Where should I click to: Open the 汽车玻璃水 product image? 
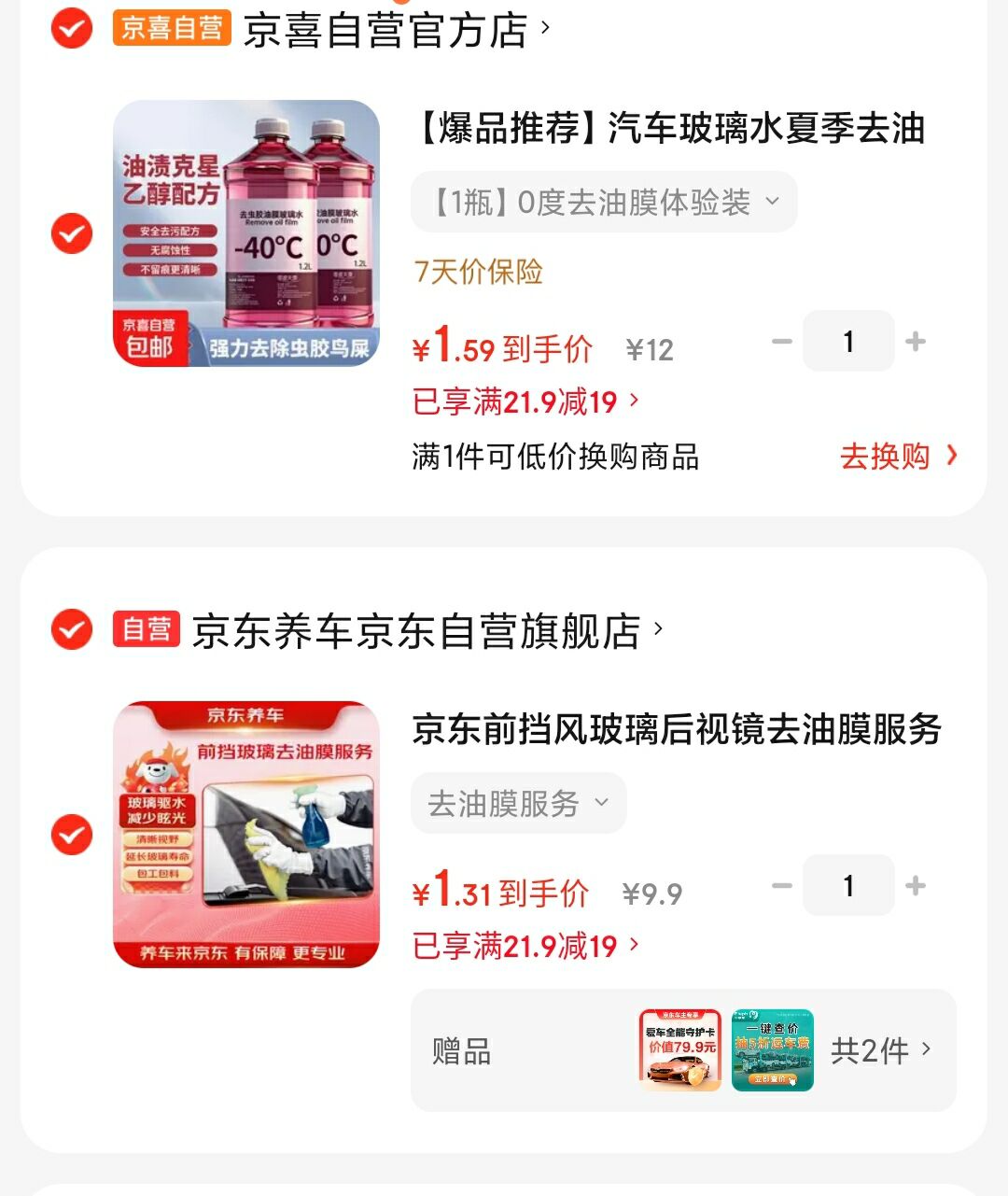point(246,233)
